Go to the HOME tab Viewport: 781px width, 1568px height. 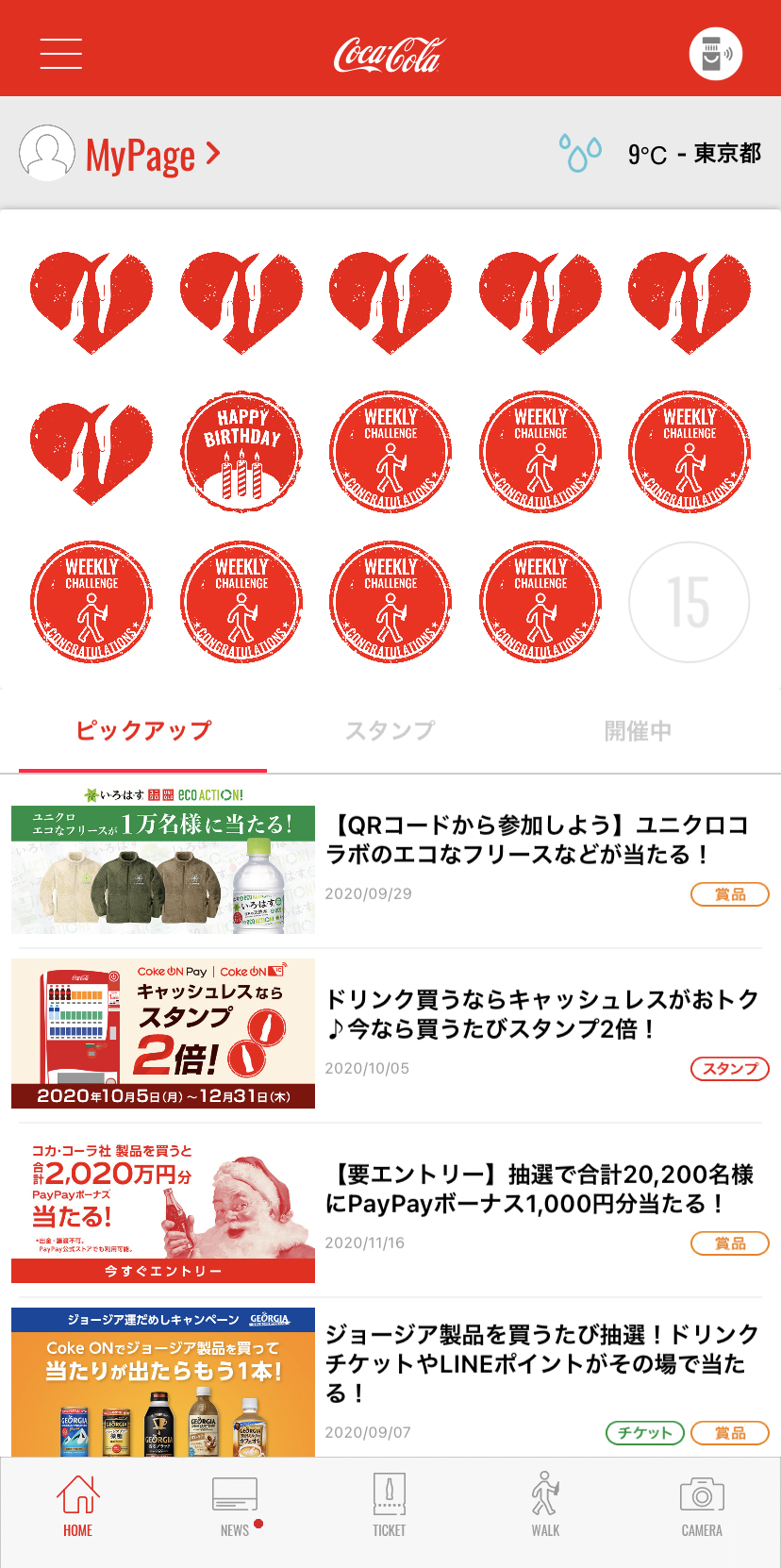click(x=77, y=1506)
